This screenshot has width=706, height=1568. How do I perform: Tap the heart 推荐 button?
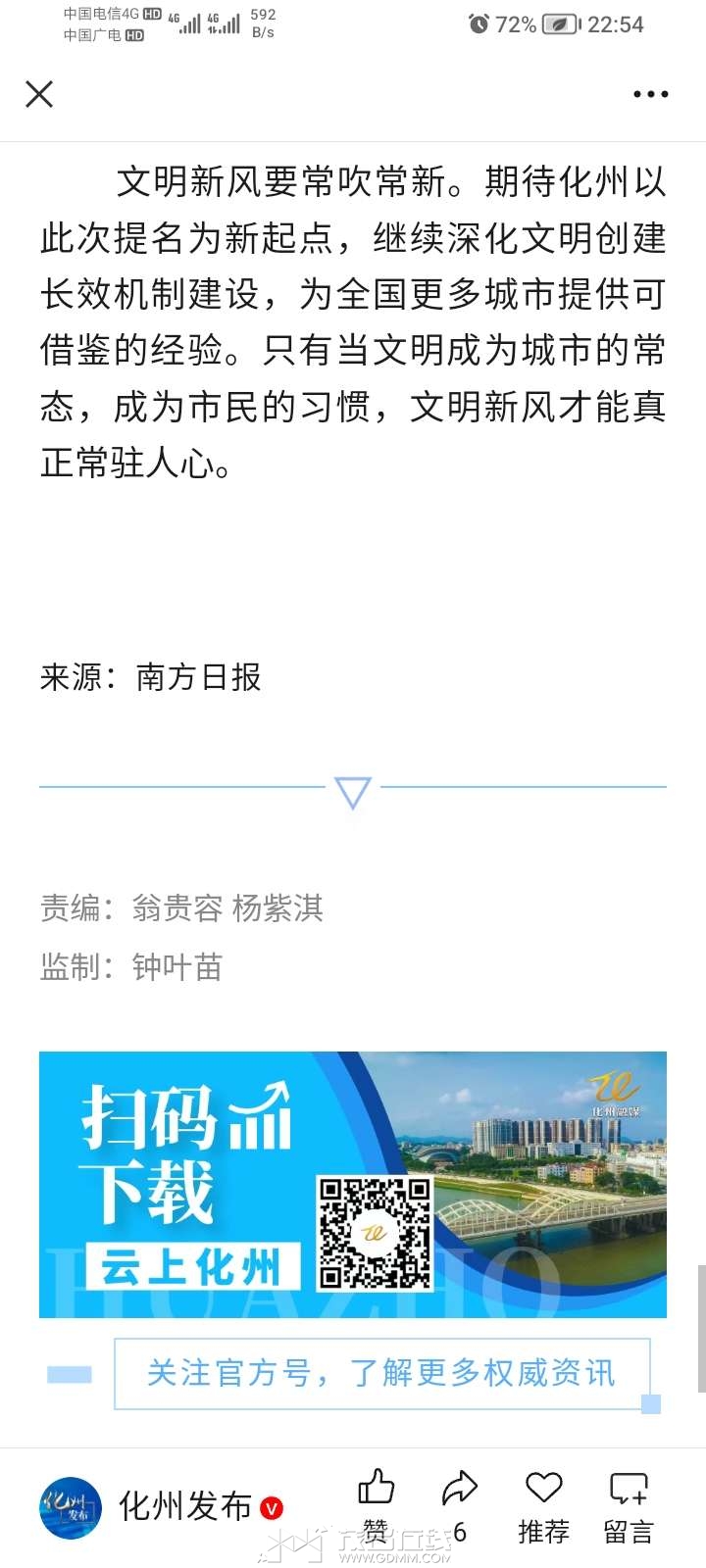tap(543, 1504)
